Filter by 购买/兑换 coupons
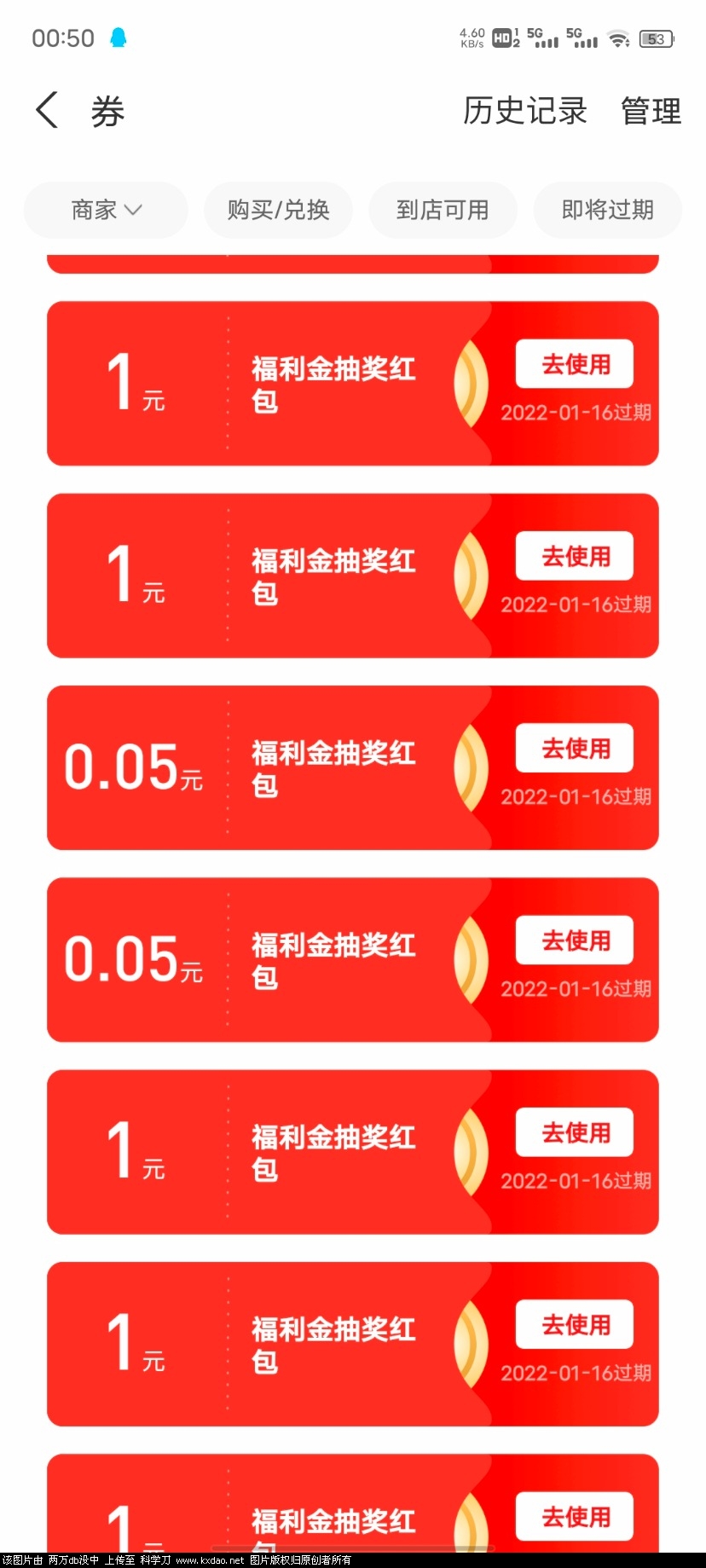Viewport: 706px width, 1568px height. 278,210
